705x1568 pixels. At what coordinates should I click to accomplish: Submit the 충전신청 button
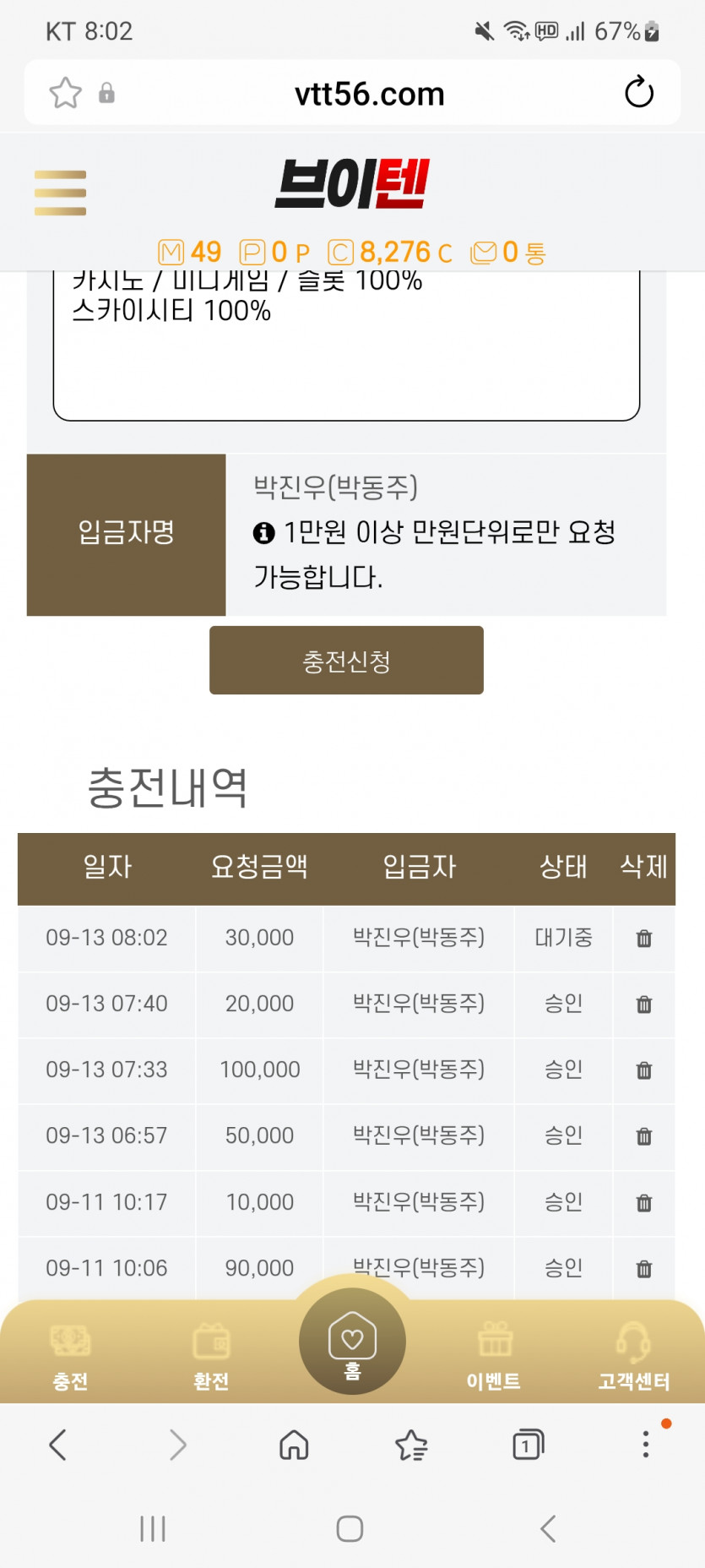346,660
